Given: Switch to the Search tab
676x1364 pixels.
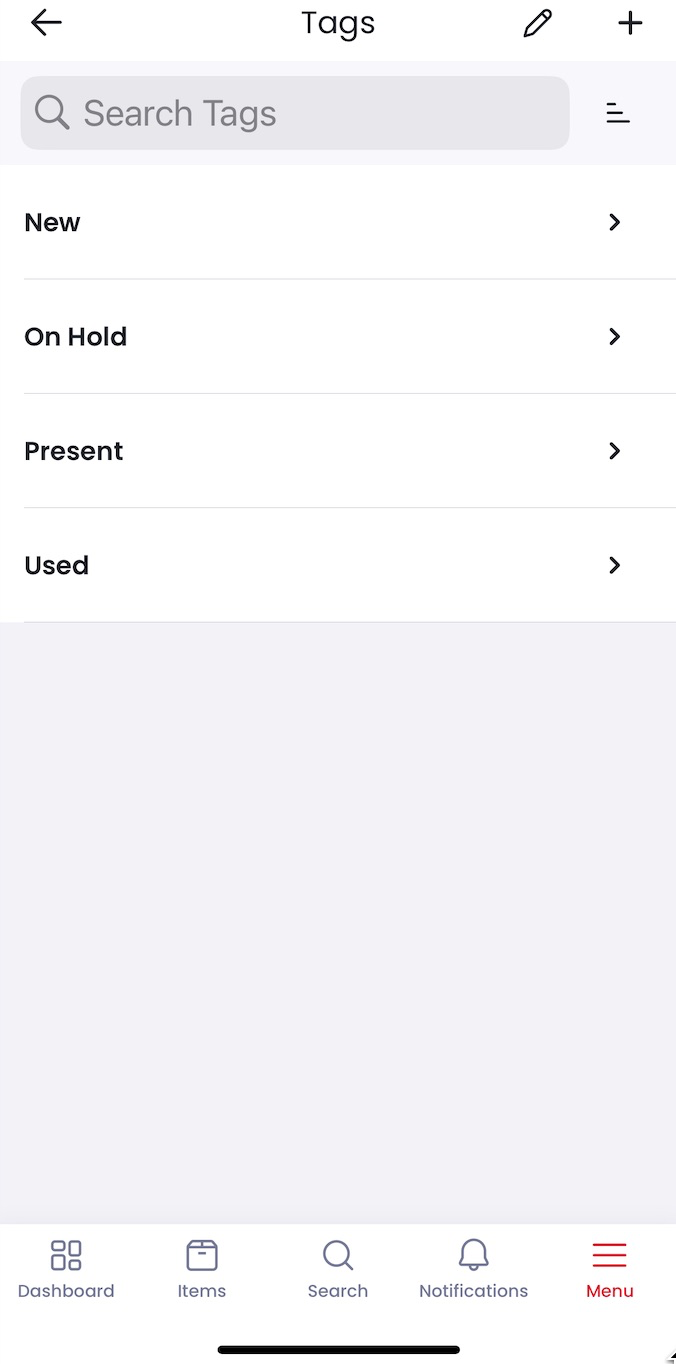Looking at the screenshot, I should 338,1269.
